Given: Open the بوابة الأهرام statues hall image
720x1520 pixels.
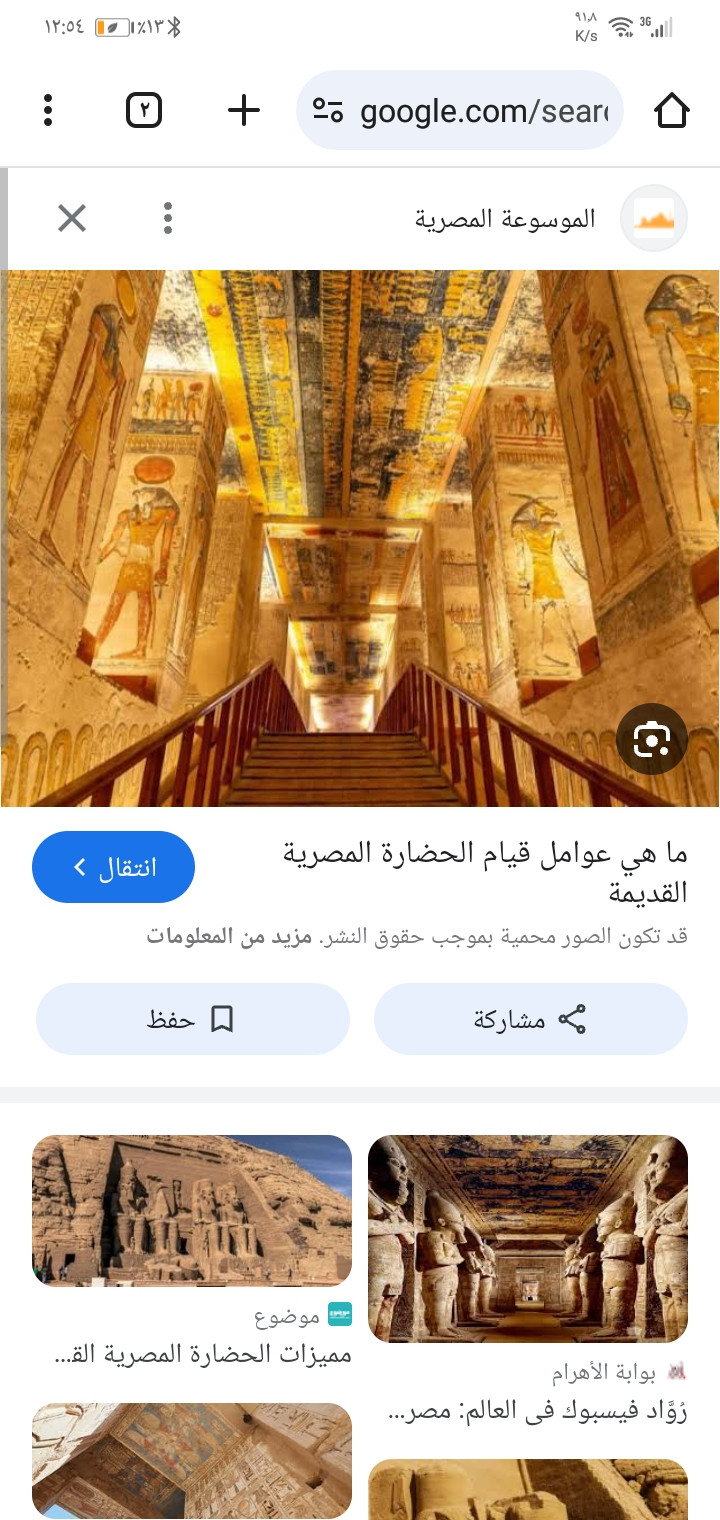Looking at the screenshot, I should [x=528, y=1238].
